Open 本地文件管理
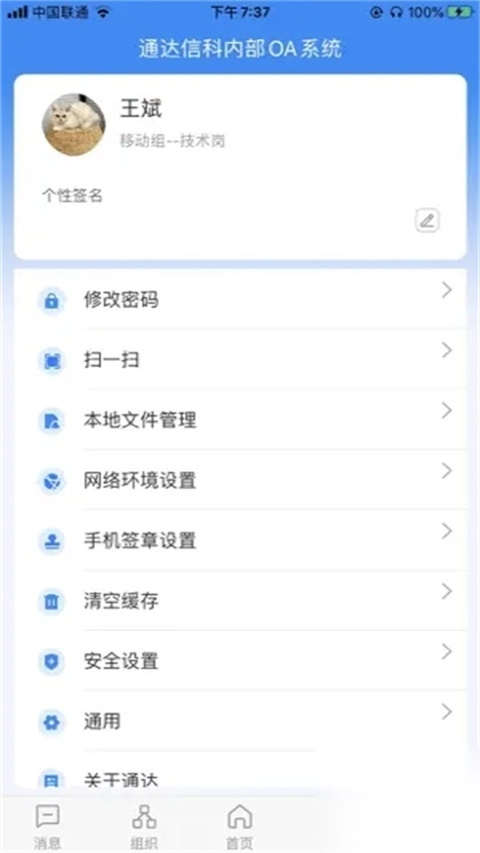This screenshot has height=853, width=480. 240,419
